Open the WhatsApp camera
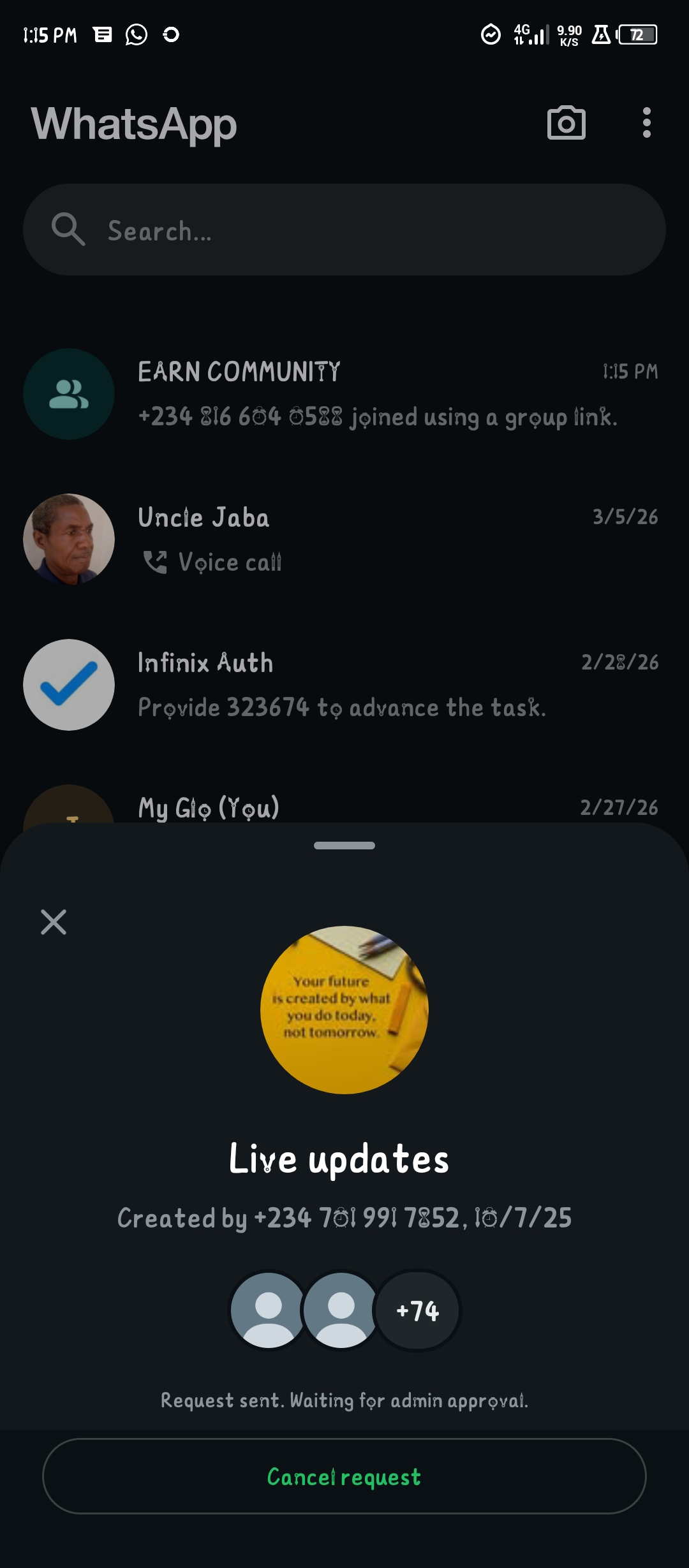689x1568 pixels. click(566, 123)
